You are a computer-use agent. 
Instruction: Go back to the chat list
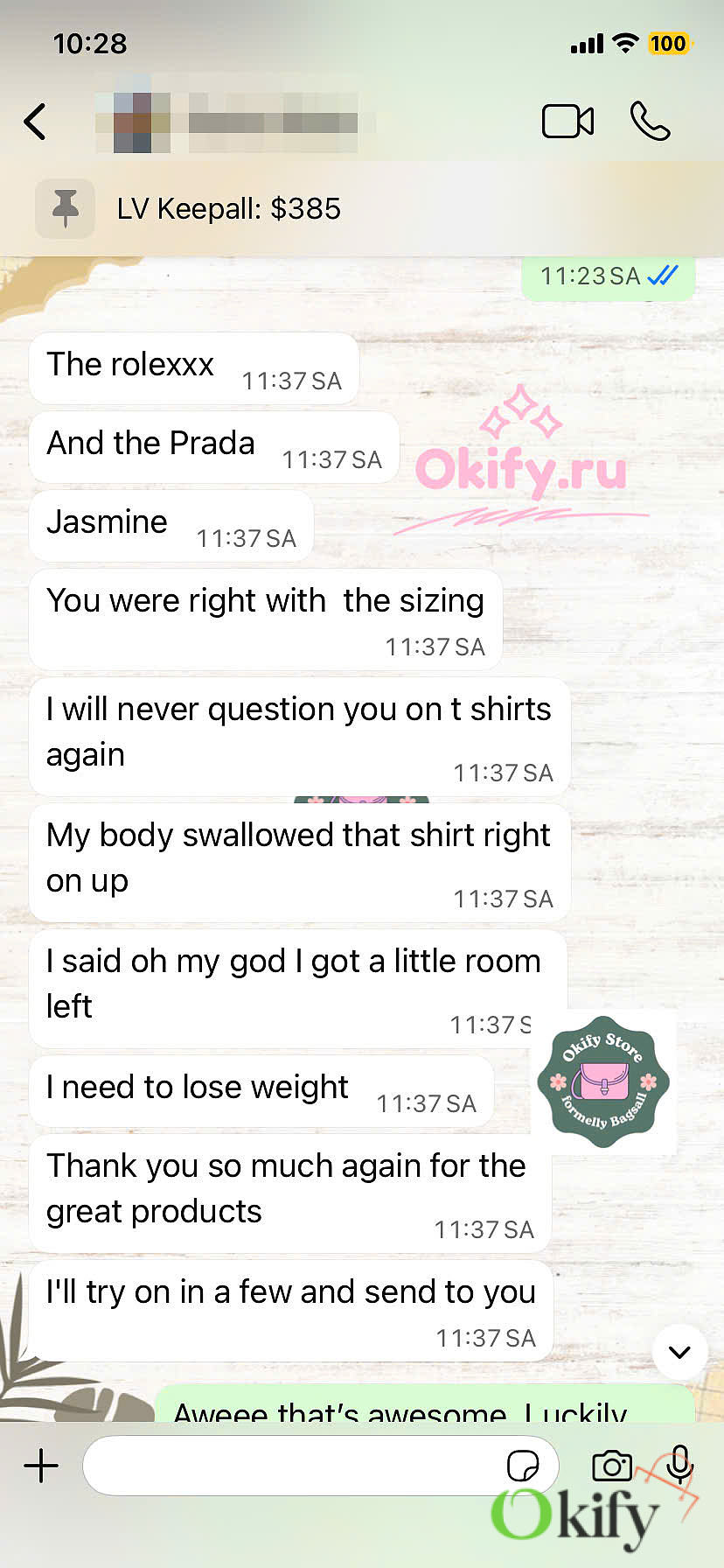tap(35, 122)
